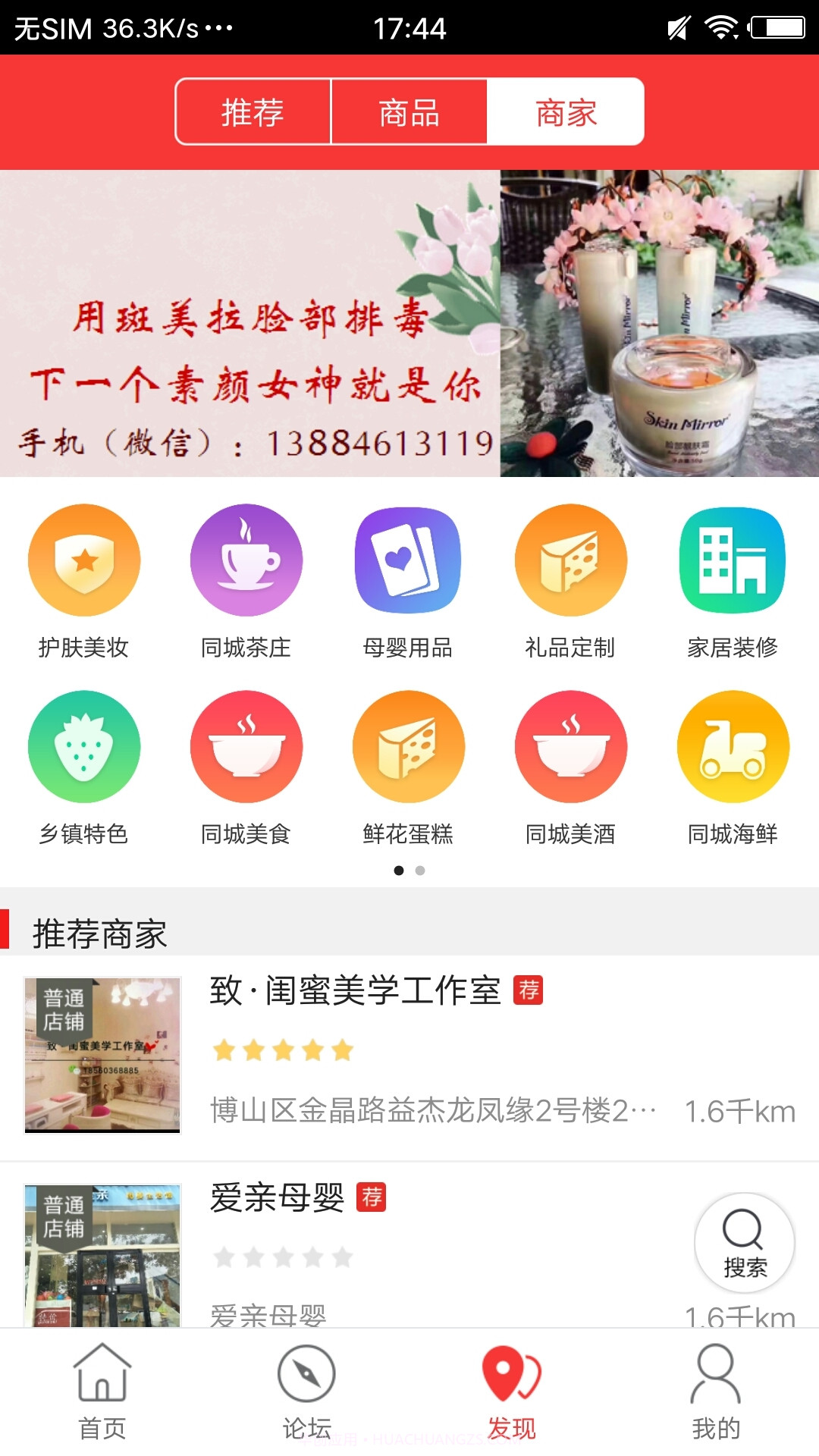The image size is (819, 1456).
Task: Tap the 礼品定制 gift icon
Action: [570, 559]
